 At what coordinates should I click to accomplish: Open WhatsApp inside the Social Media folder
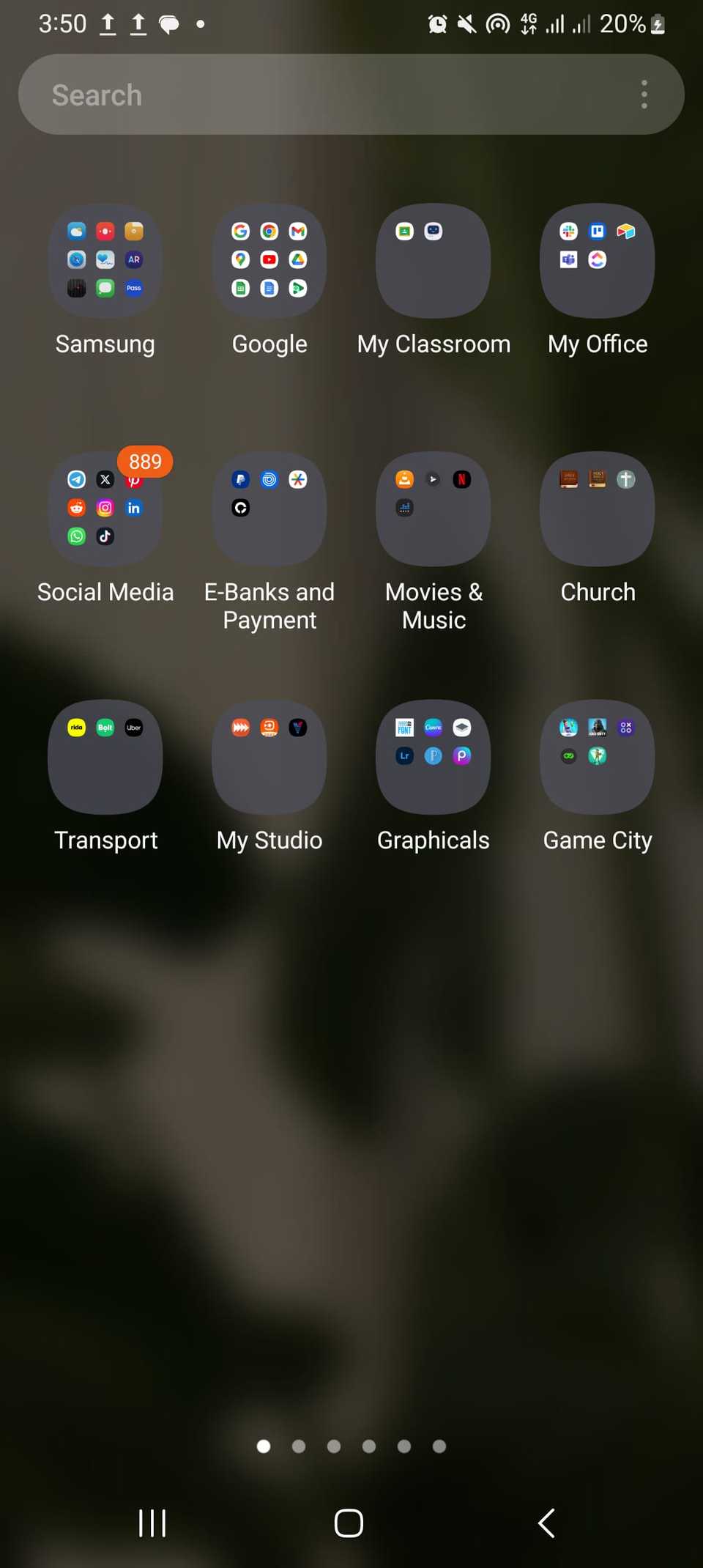pyautogui.click(x=76, y=536)
